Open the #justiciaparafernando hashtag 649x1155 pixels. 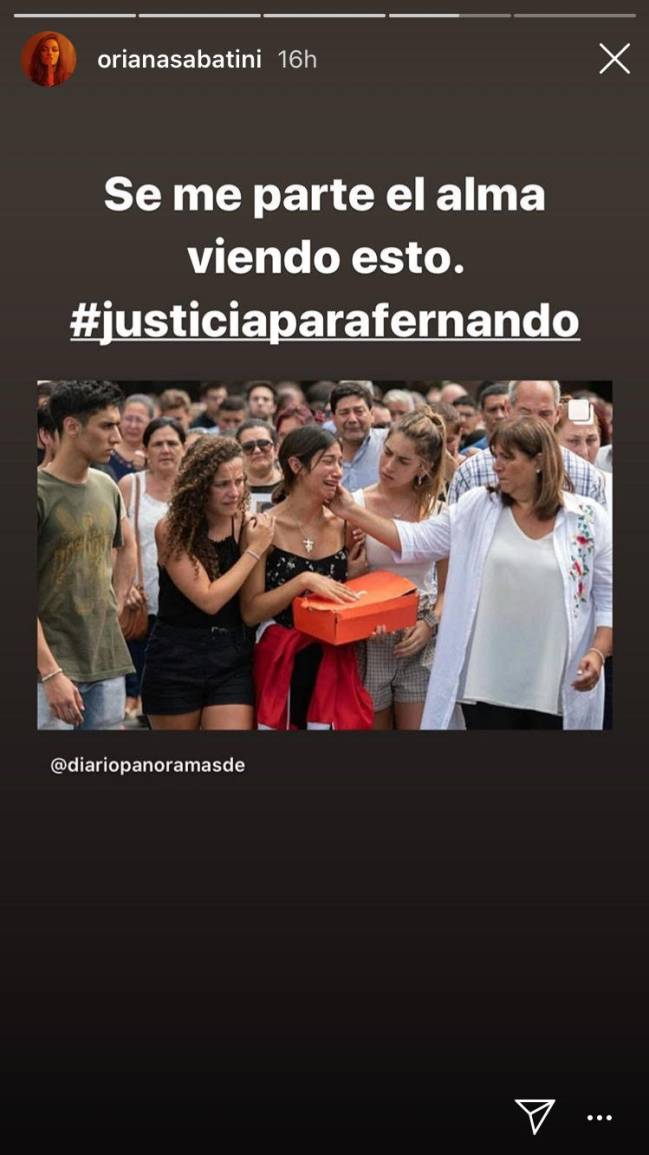click(x=324, y=322)
